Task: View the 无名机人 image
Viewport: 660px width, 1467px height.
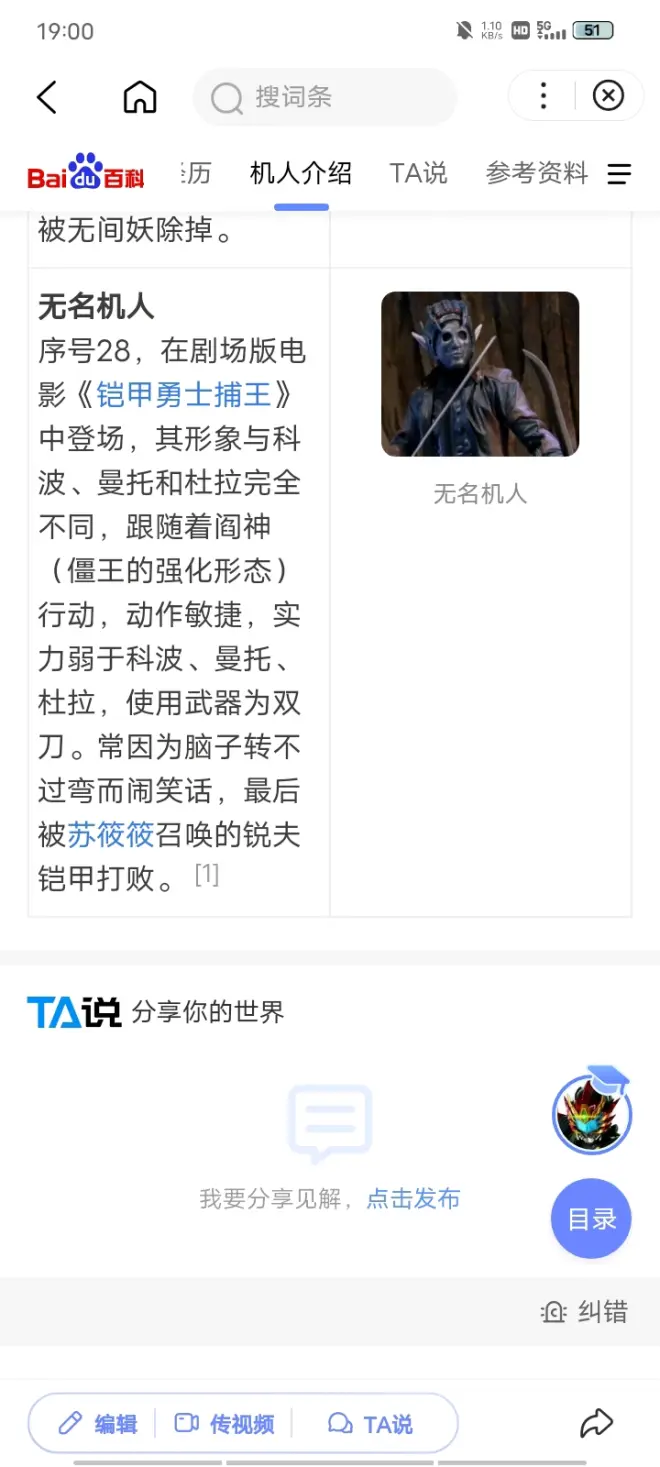Action: pos(480,374)
